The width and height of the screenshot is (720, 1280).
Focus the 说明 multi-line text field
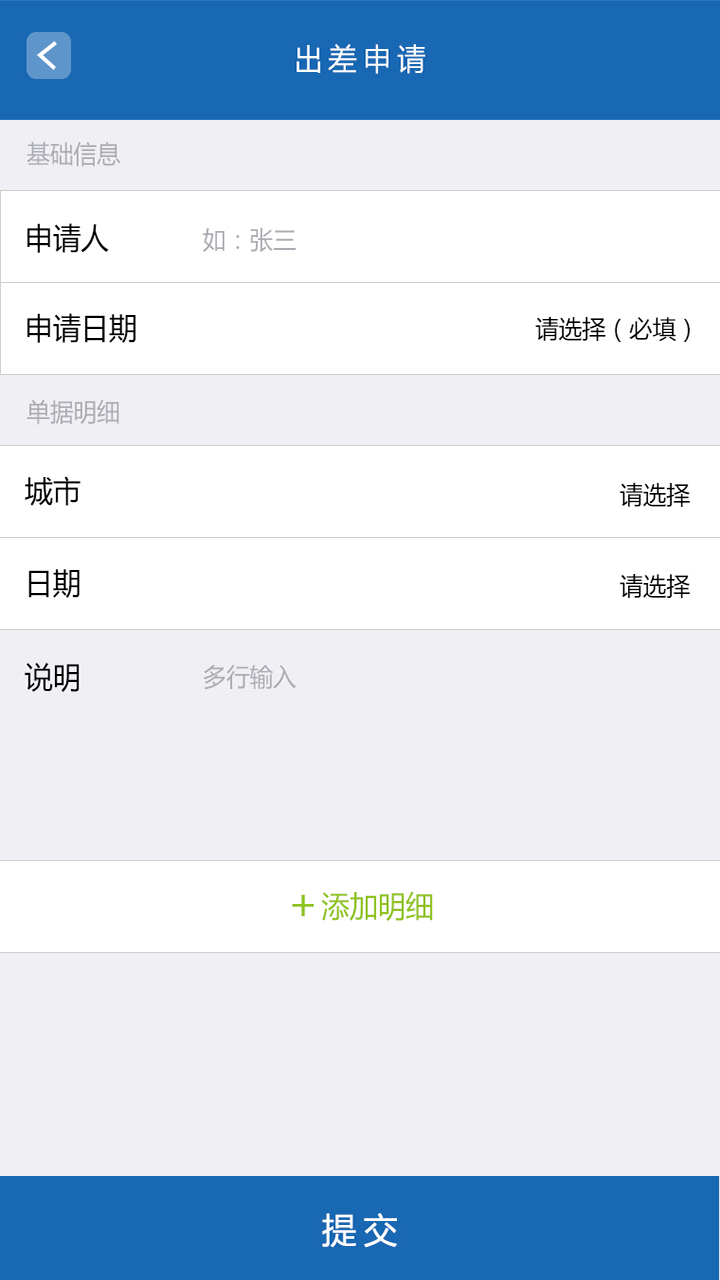coord(440,740)
